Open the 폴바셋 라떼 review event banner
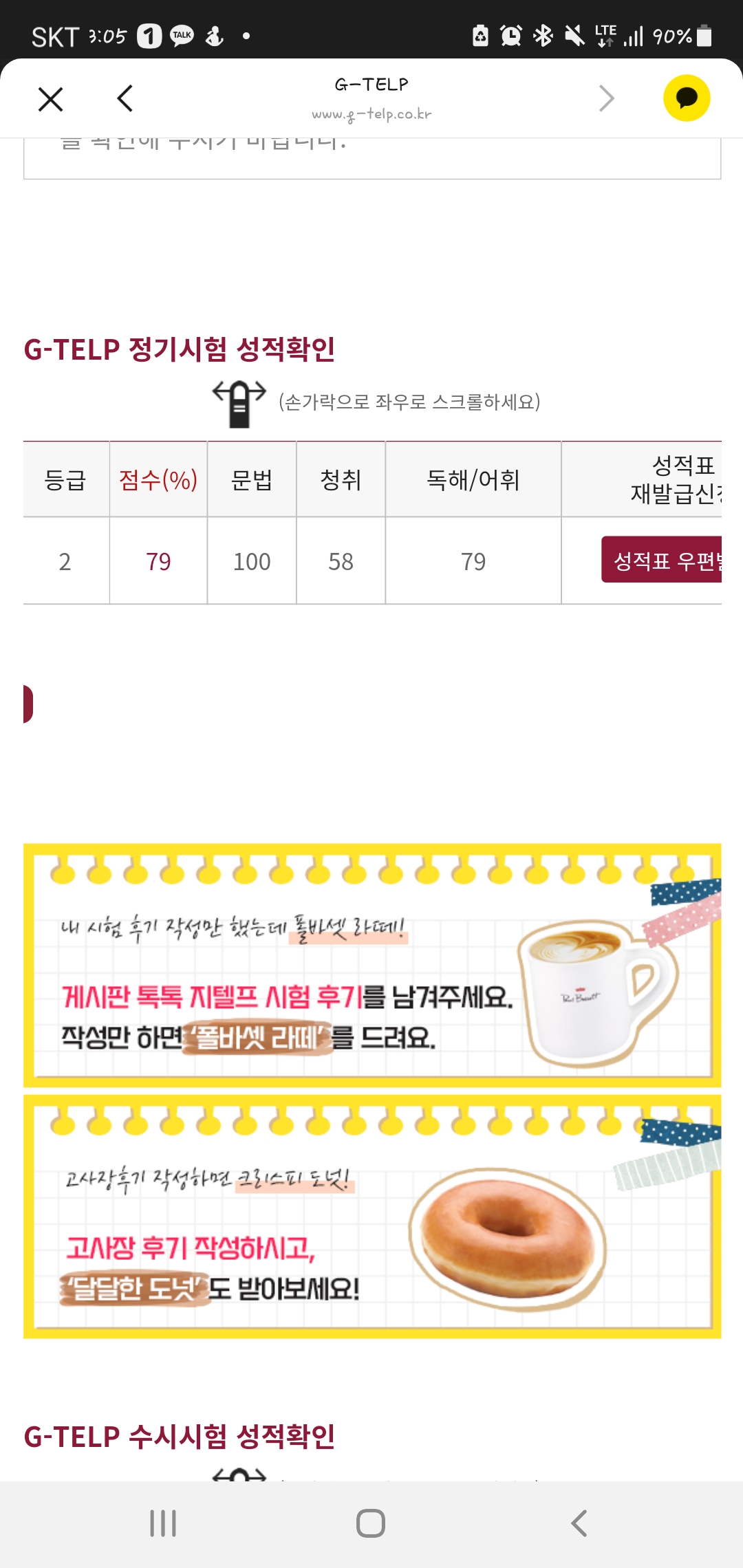Image resolution: width=743 pixels, height=1568 pixels. click(371, 965)
